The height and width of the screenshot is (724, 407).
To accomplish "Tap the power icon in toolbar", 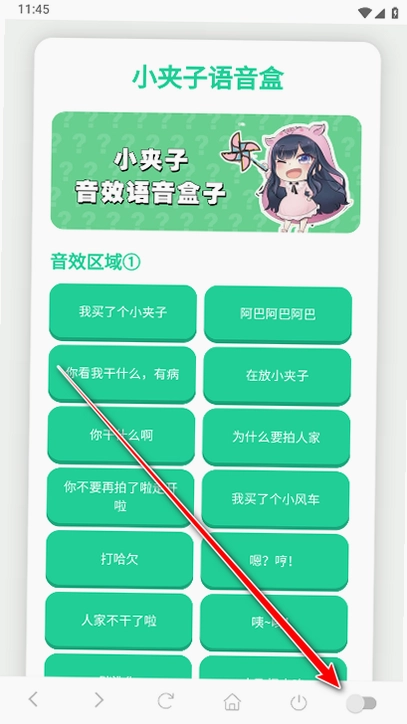I will (x=298, y=703).
